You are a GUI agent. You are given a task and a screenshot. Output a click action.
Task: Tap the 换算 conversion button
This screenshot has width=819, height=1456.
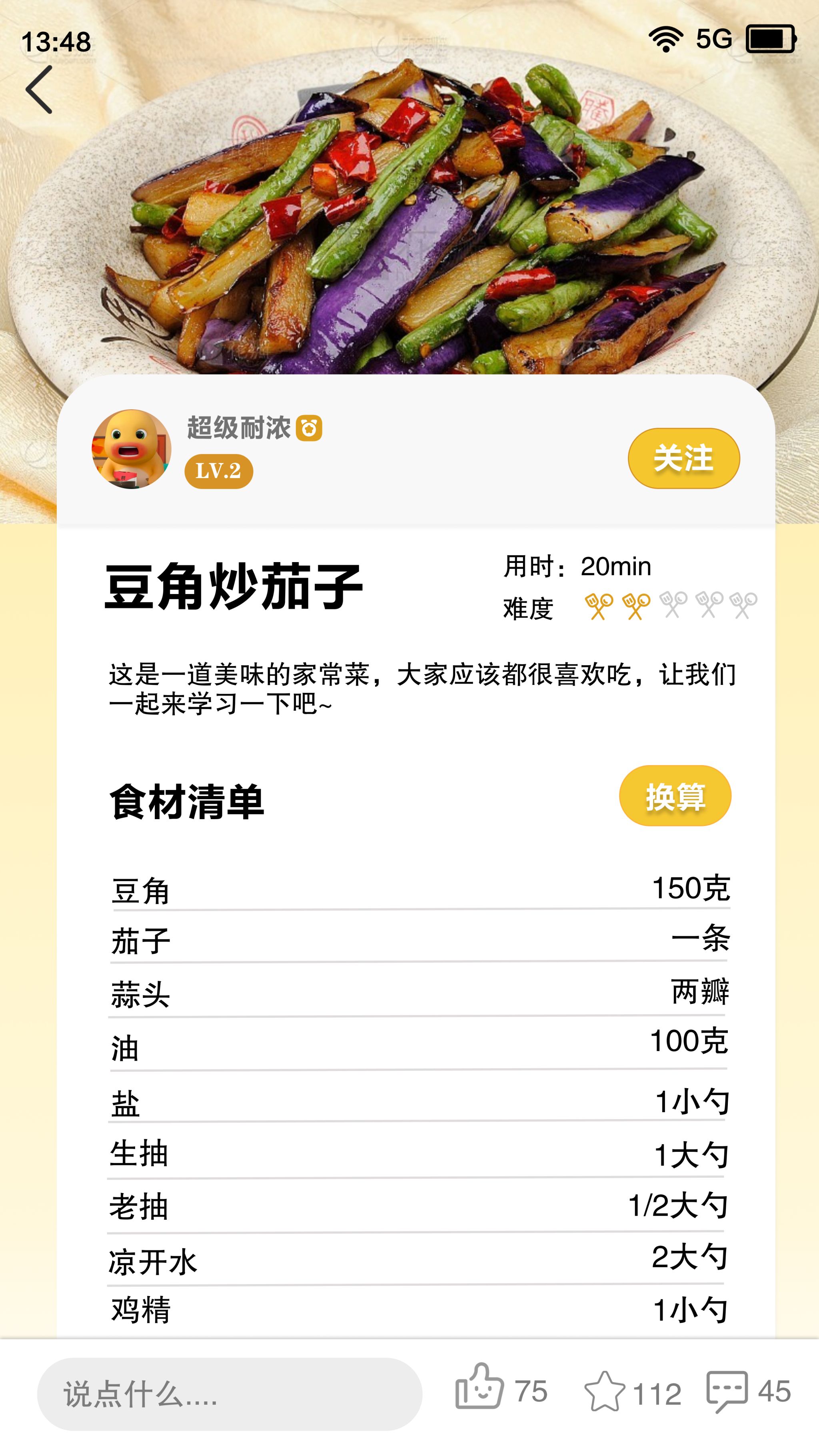tap(675, 796)
